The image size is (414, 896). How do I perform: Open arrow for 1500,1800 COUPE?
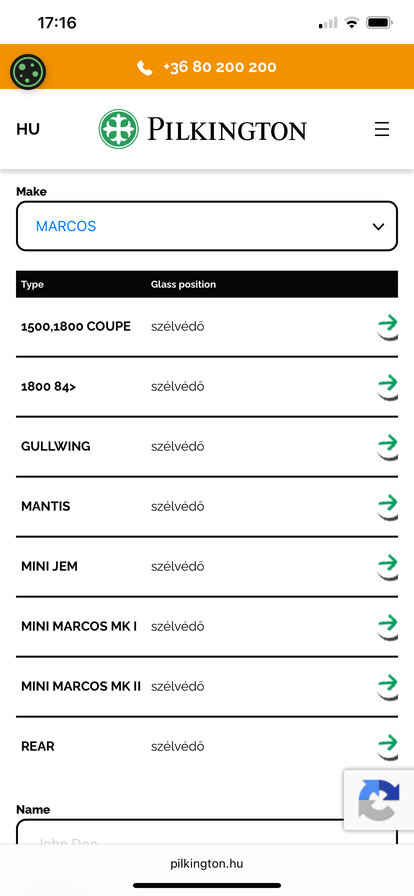388,326
